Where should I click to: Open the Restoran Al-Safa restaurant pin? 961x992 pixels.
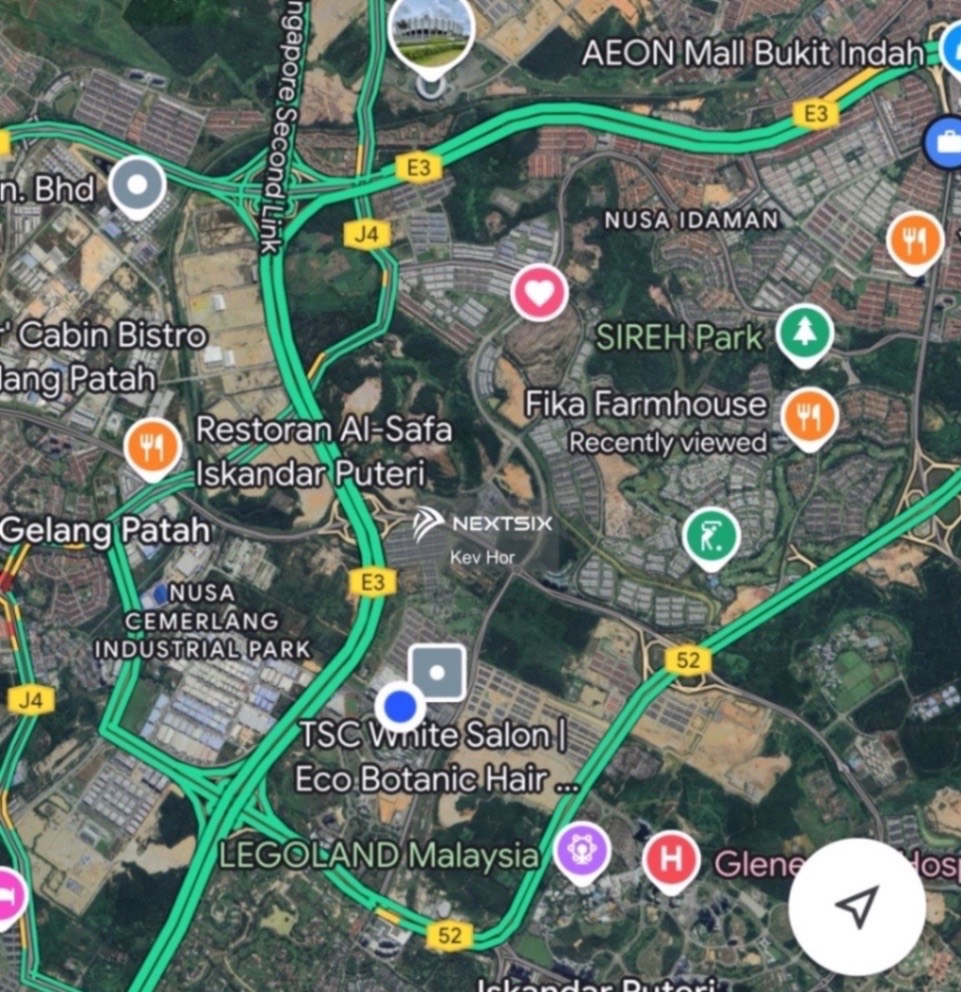pyautogui.click(x=153, y=448)
